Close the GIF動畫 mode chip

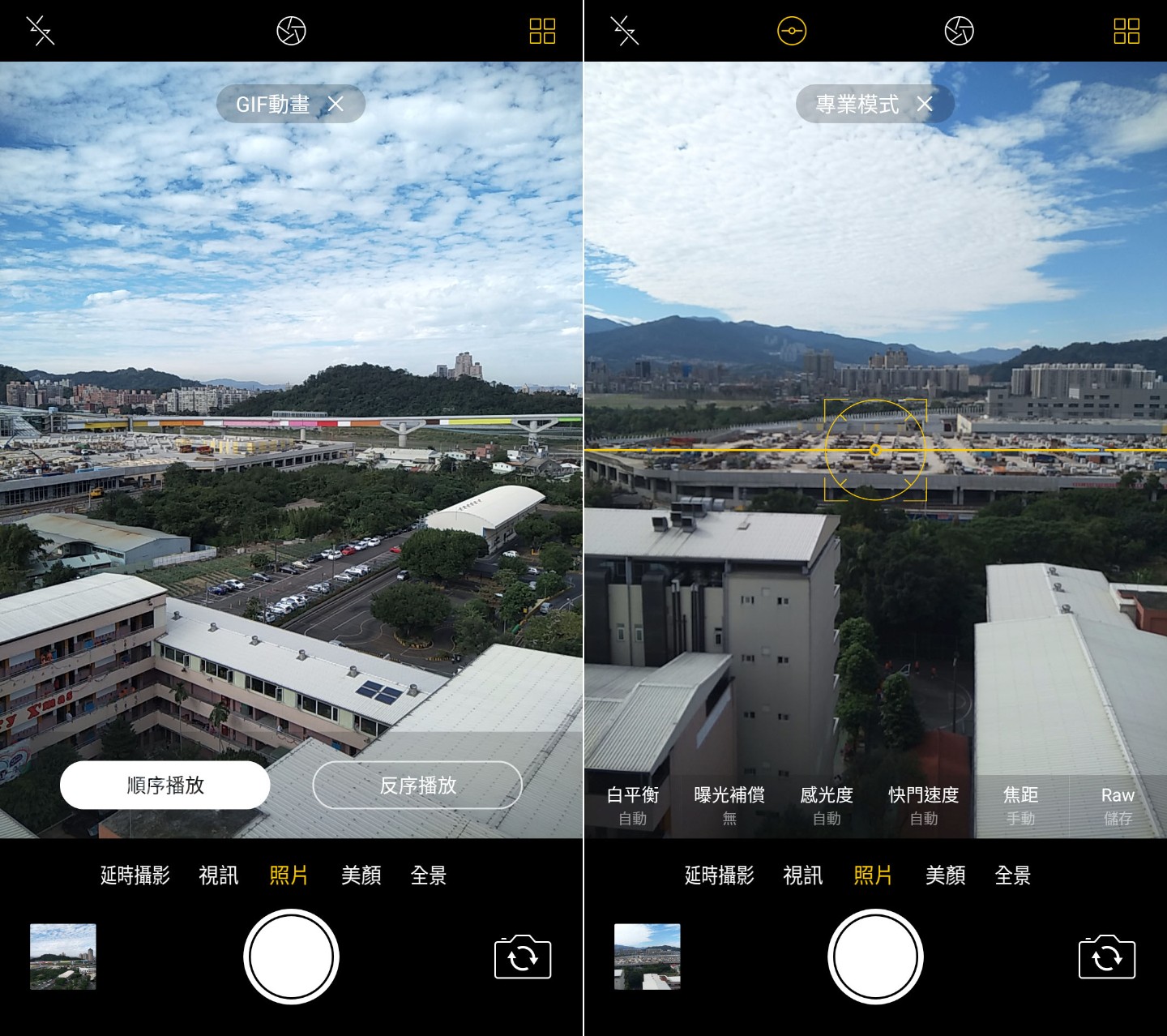pyautogui.click(x=336, y=104)
